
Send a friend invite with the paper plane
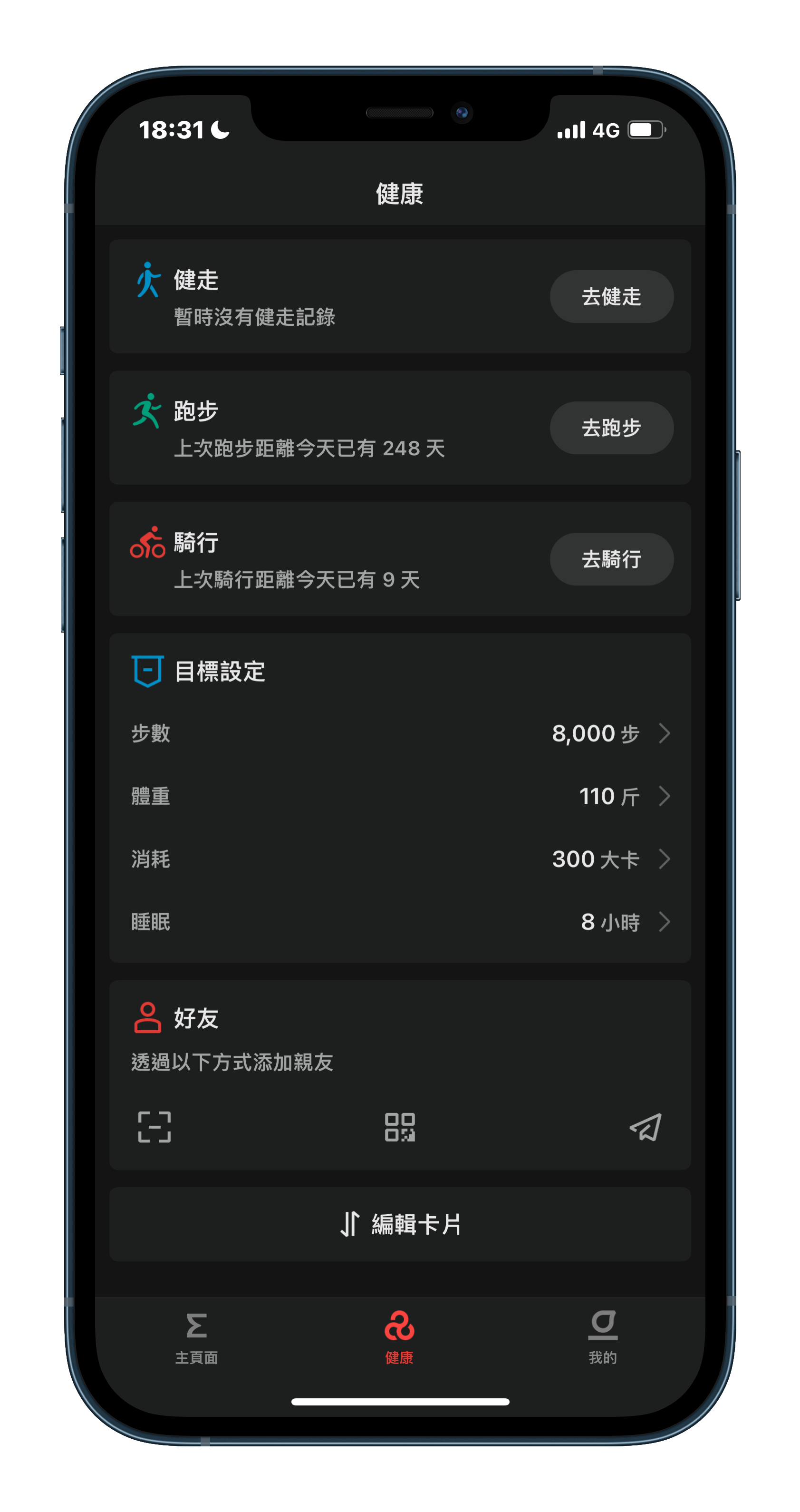pos(645,1127)
